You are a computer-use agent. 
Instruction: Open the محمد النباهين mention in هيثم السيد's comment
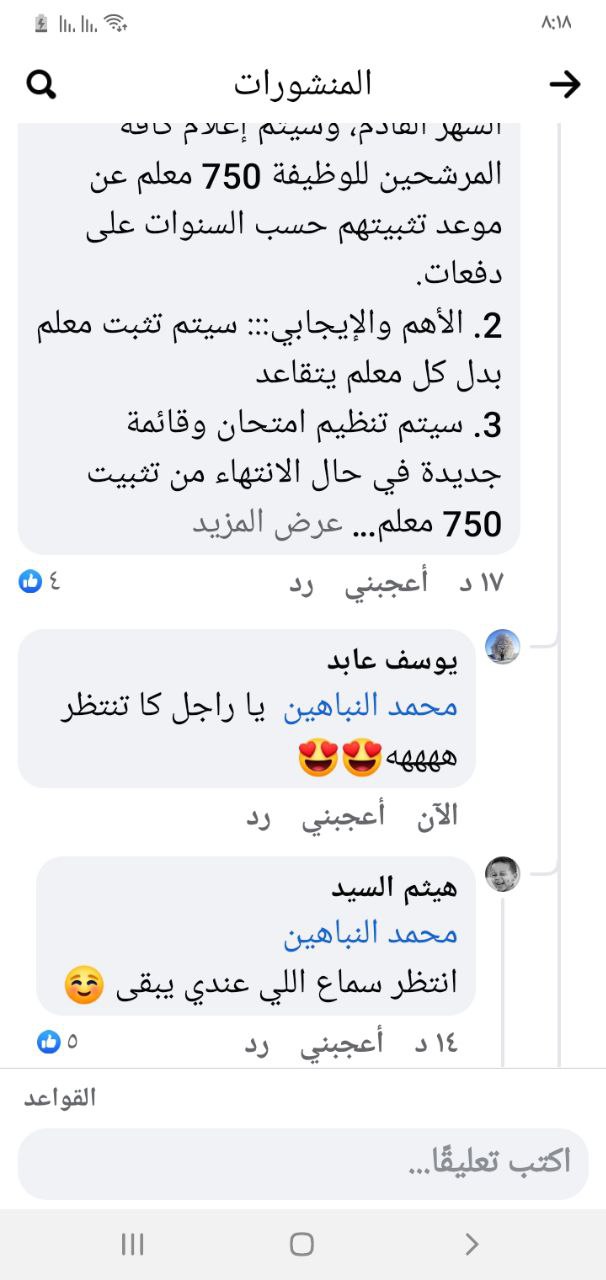coord(371,934)
